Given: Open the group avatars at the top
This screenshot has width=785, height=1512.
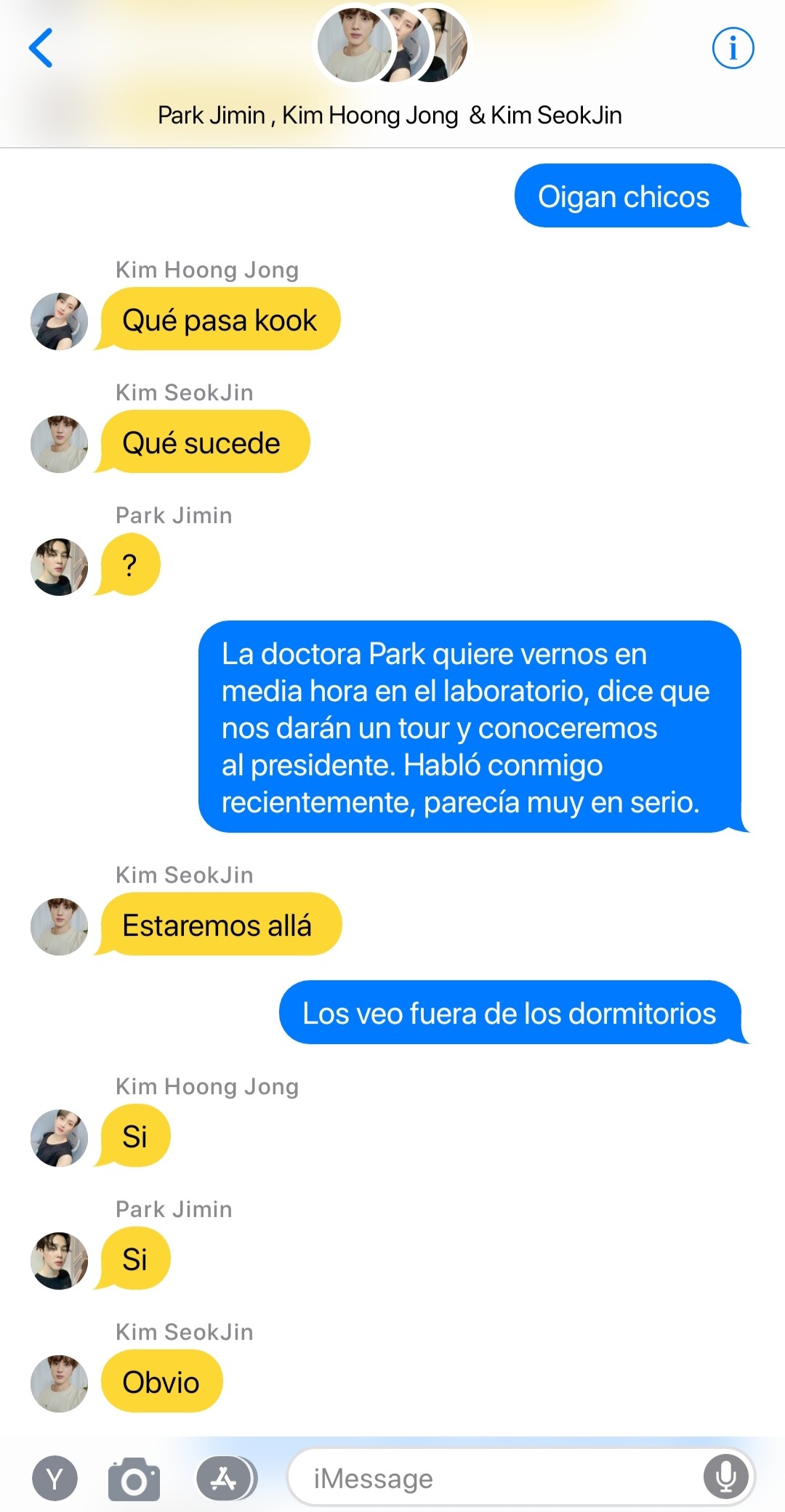Looking at the screenshot, I should tap(392, 46).
